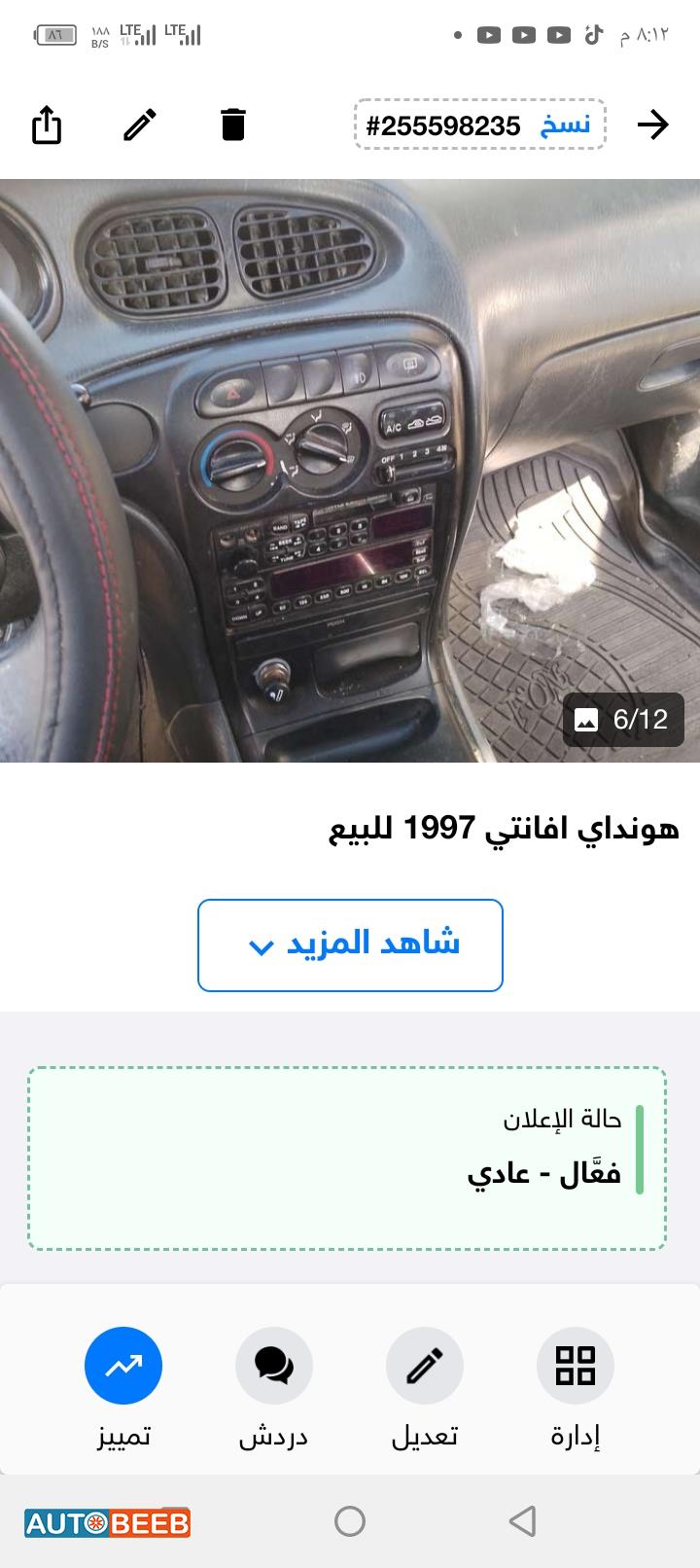Go back using the top arrow

tap(652, 125)
